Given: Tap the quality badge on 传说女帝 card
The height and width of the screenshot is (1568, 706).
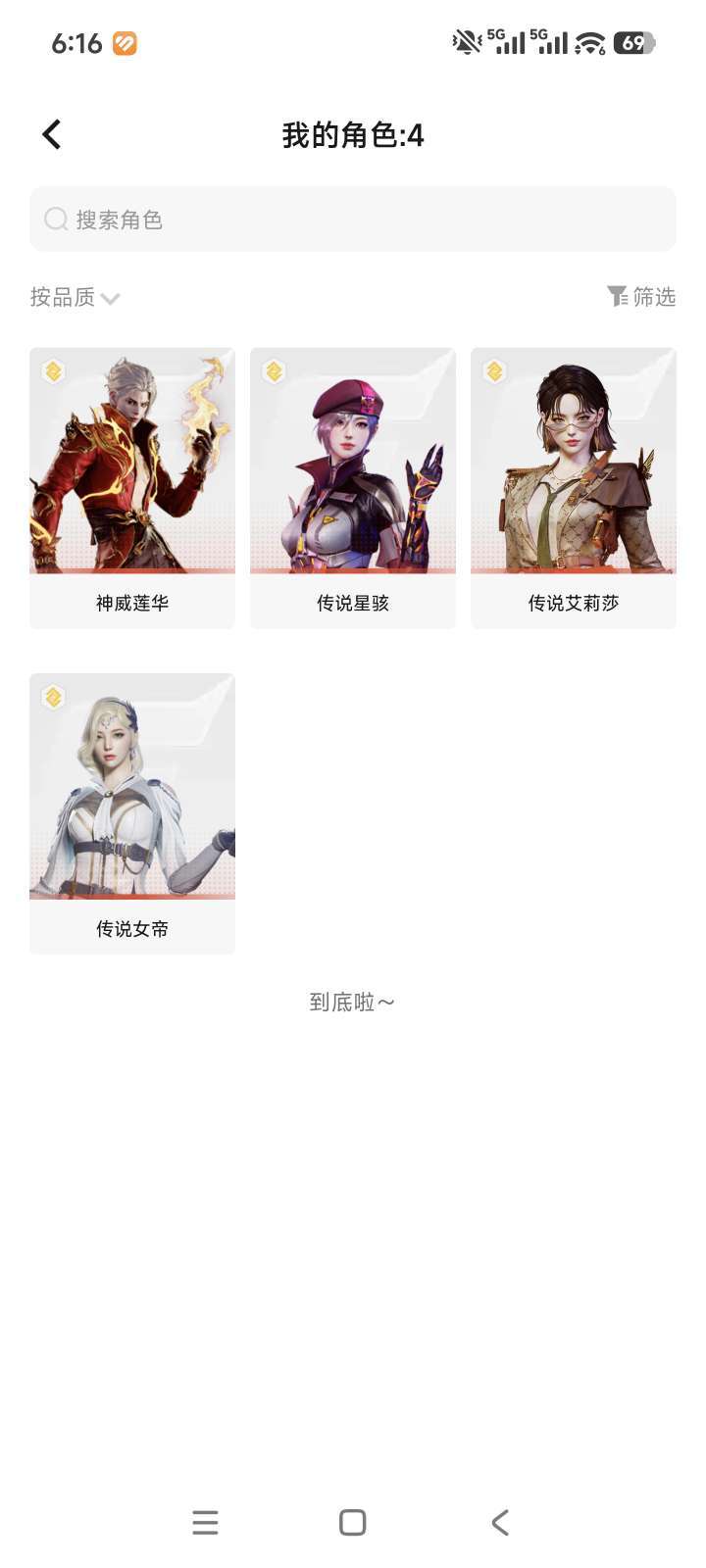Looking at the screenshot, I should [x=52, y=695].
